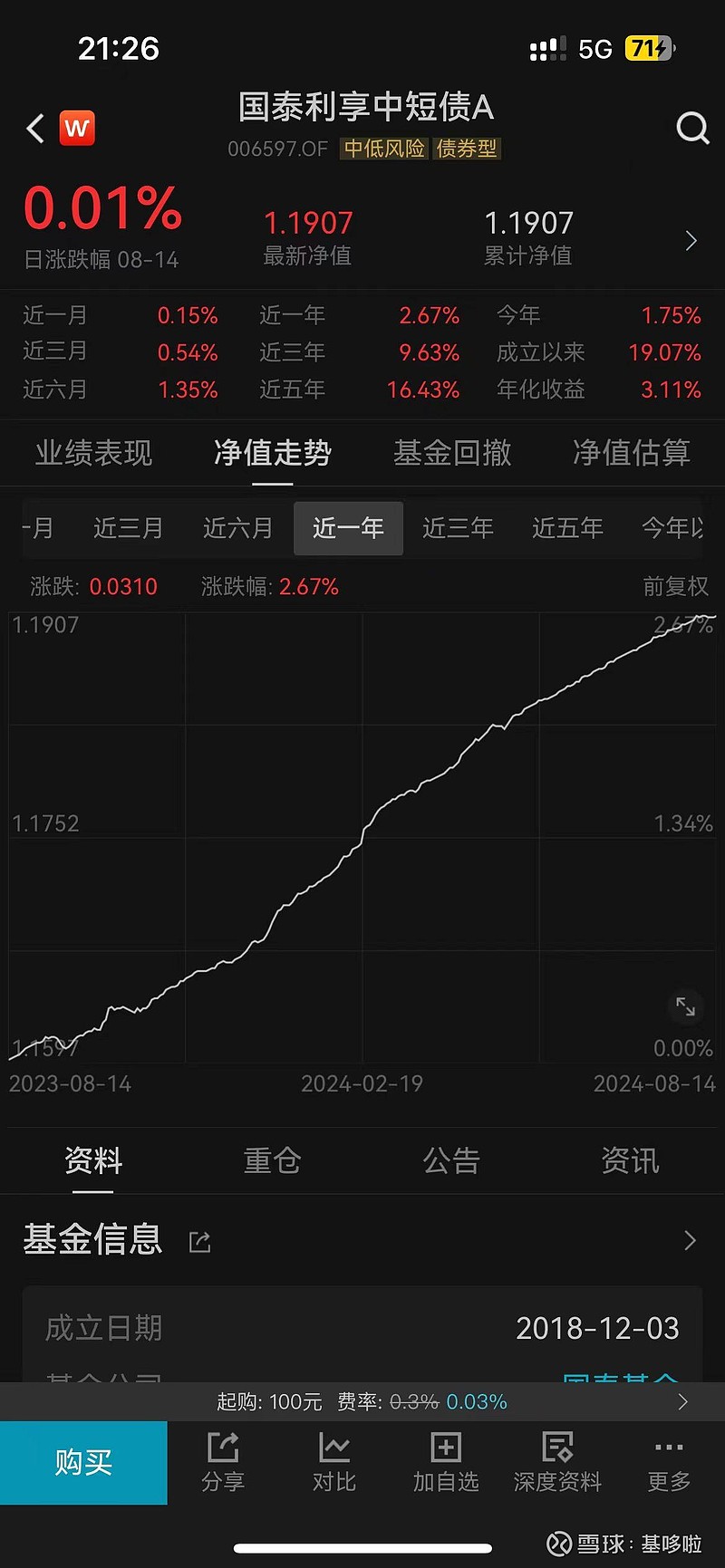Switch to the 基金回撤 tab
Screen dimensions: 725x1568
452,453
